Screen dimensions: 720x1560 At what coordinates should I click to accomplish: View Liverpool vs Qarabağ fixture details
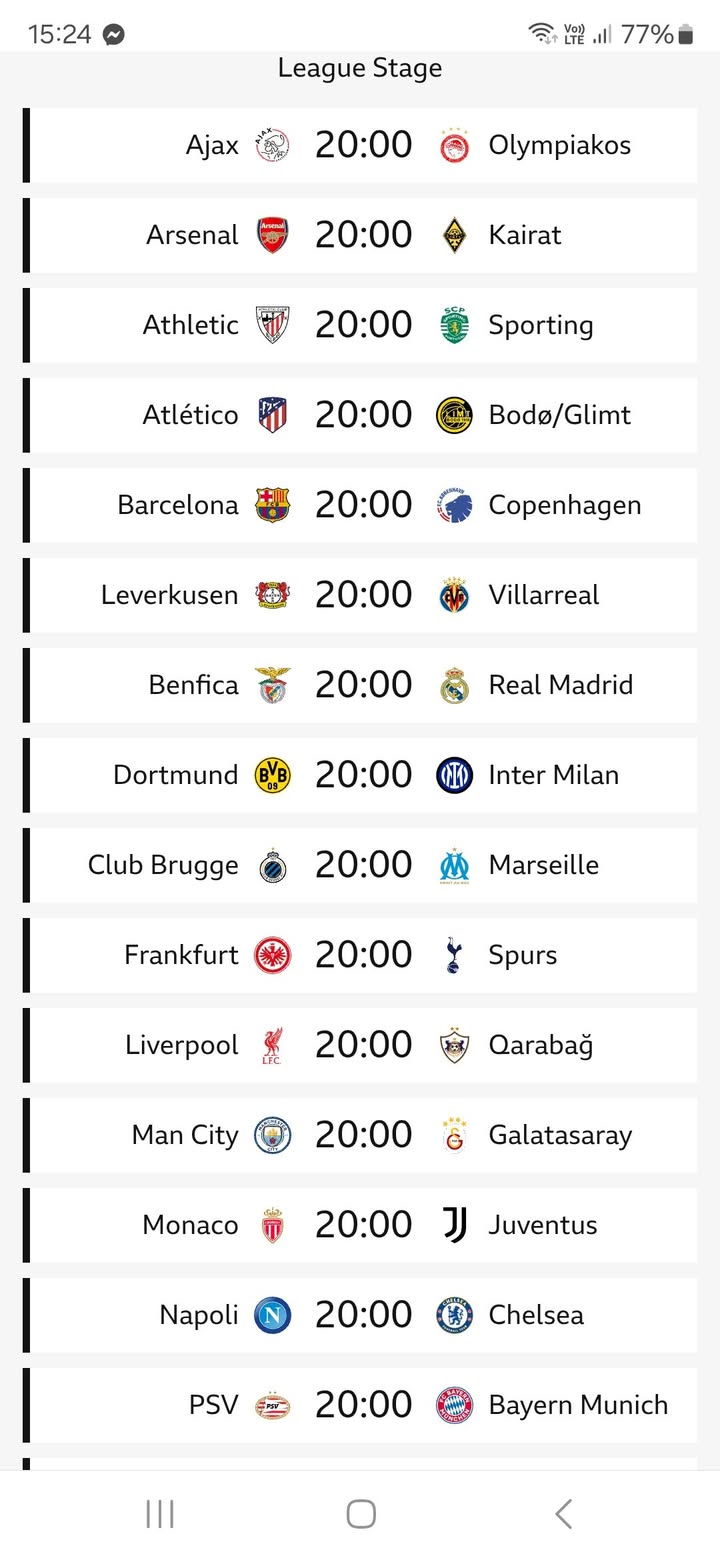(x=362, y=1045)
